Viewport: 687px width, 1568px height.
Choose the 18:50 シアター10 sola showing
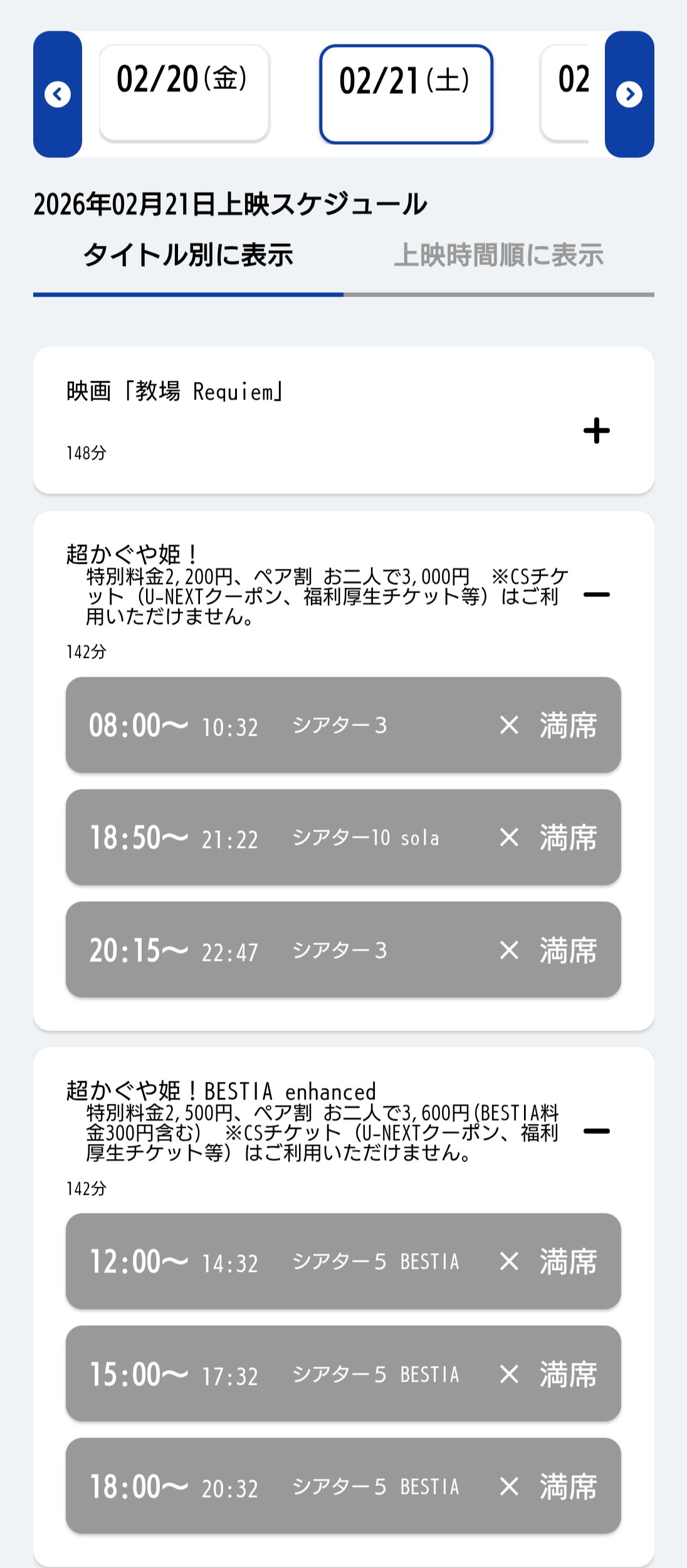coord(343,837)
